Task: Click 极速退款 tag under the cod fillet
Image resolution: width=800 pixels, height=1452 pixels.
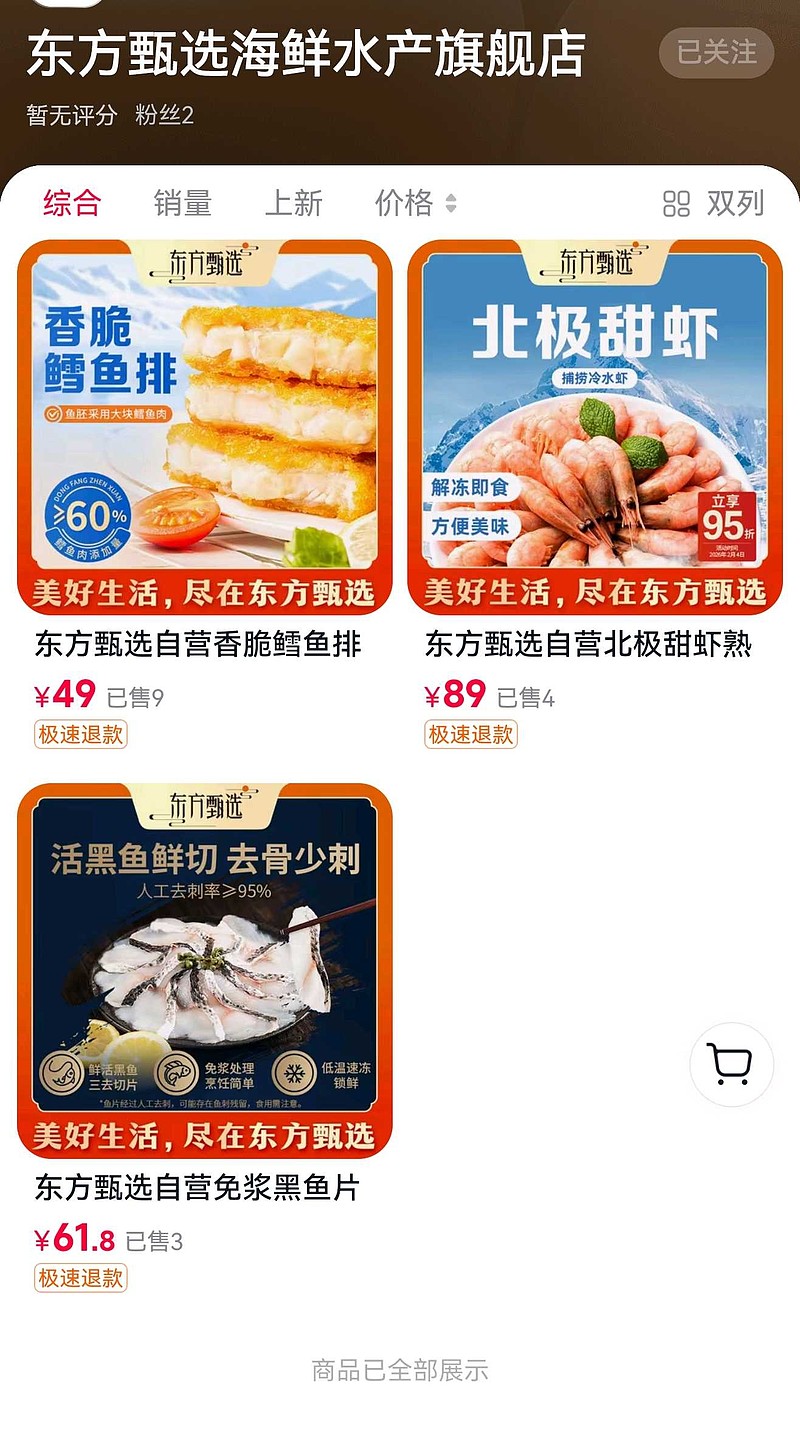Action: point(80,736)
